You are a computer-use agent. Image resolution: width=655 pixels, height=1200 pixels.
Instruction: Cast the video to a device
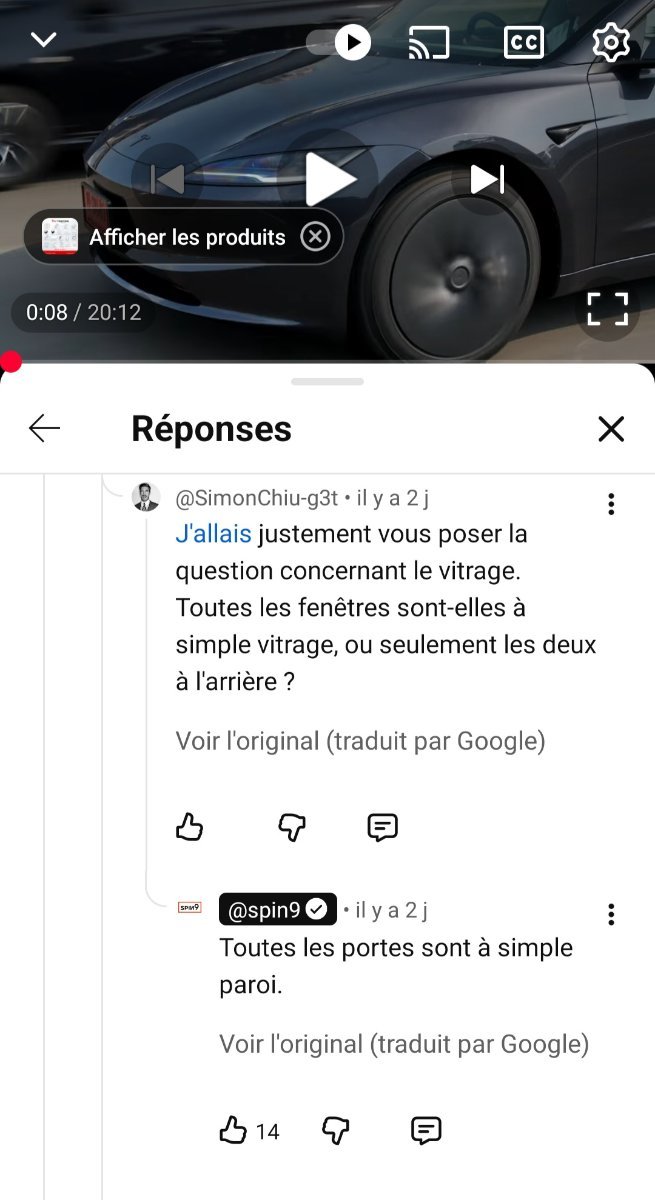pos(429,42)
